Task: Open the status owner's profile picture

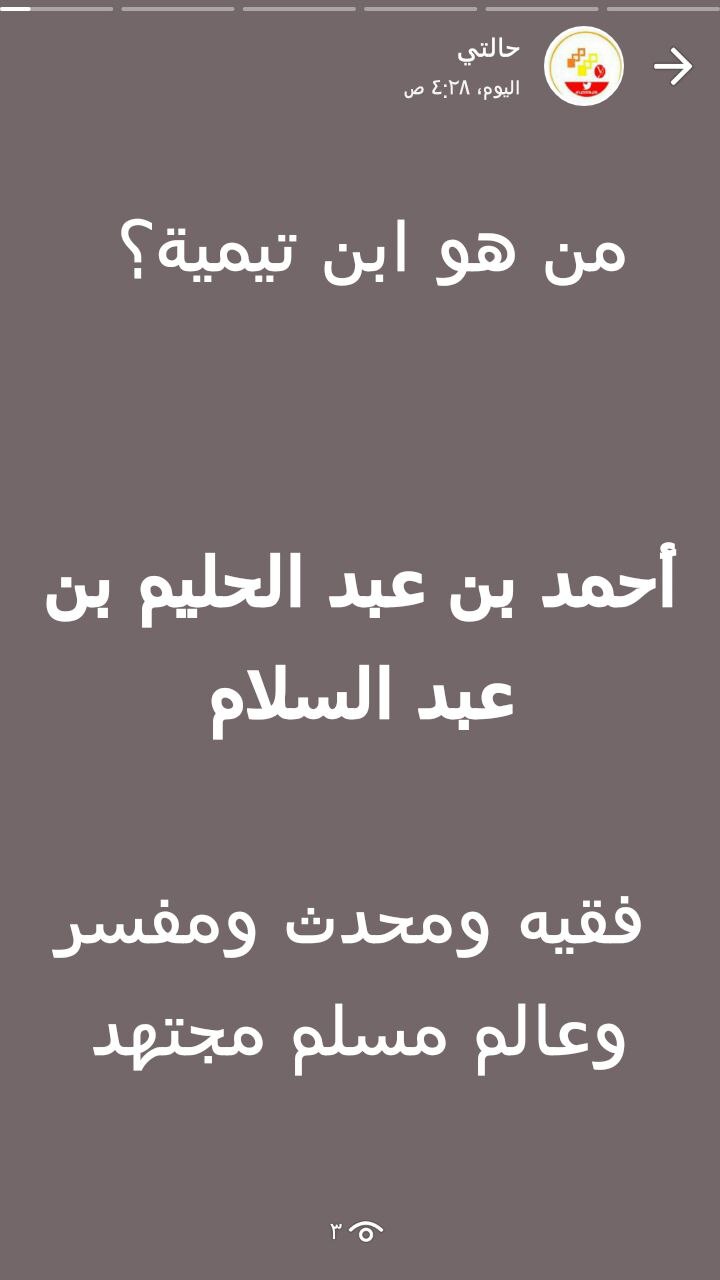Action: [x=584, y=67]
